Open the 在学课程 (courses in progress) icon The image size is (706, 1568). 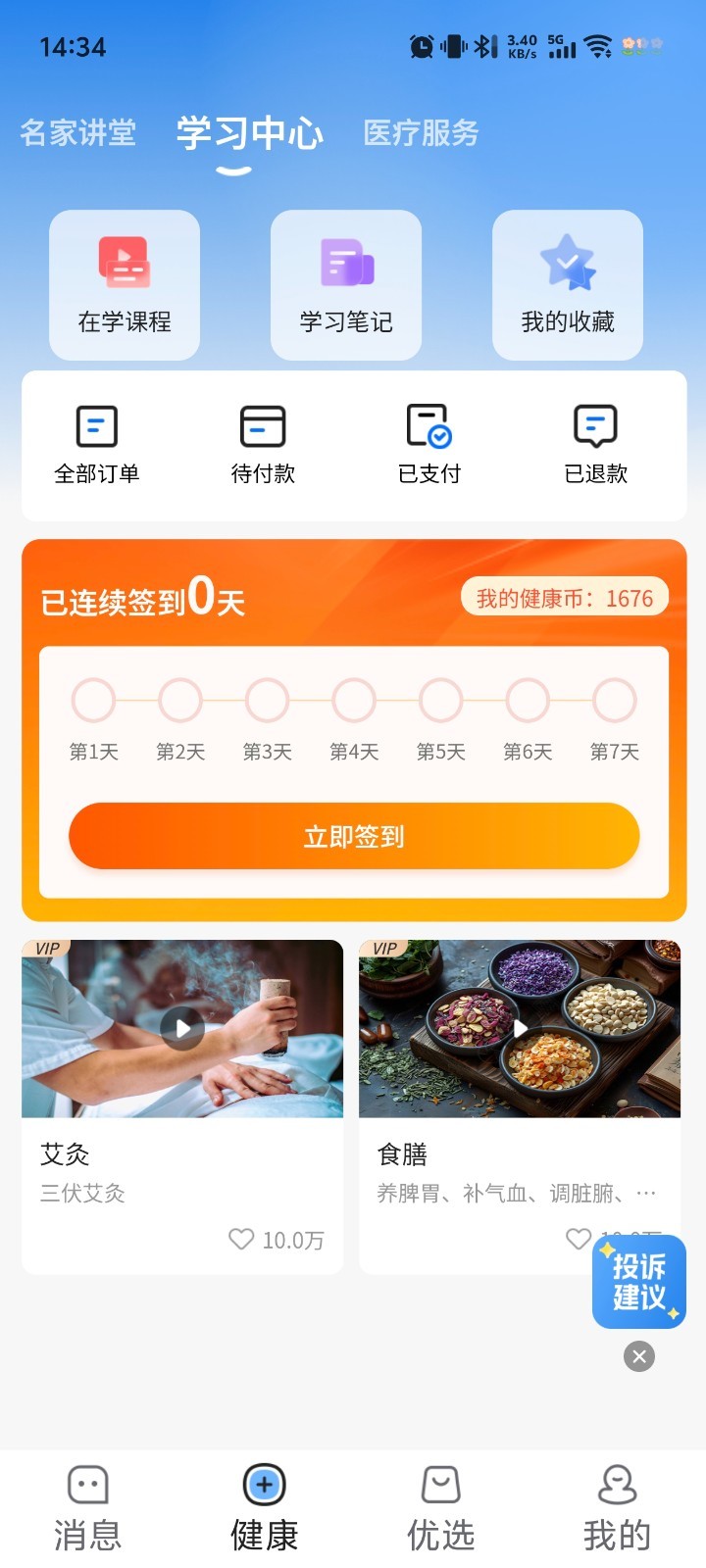click(124, 284)
